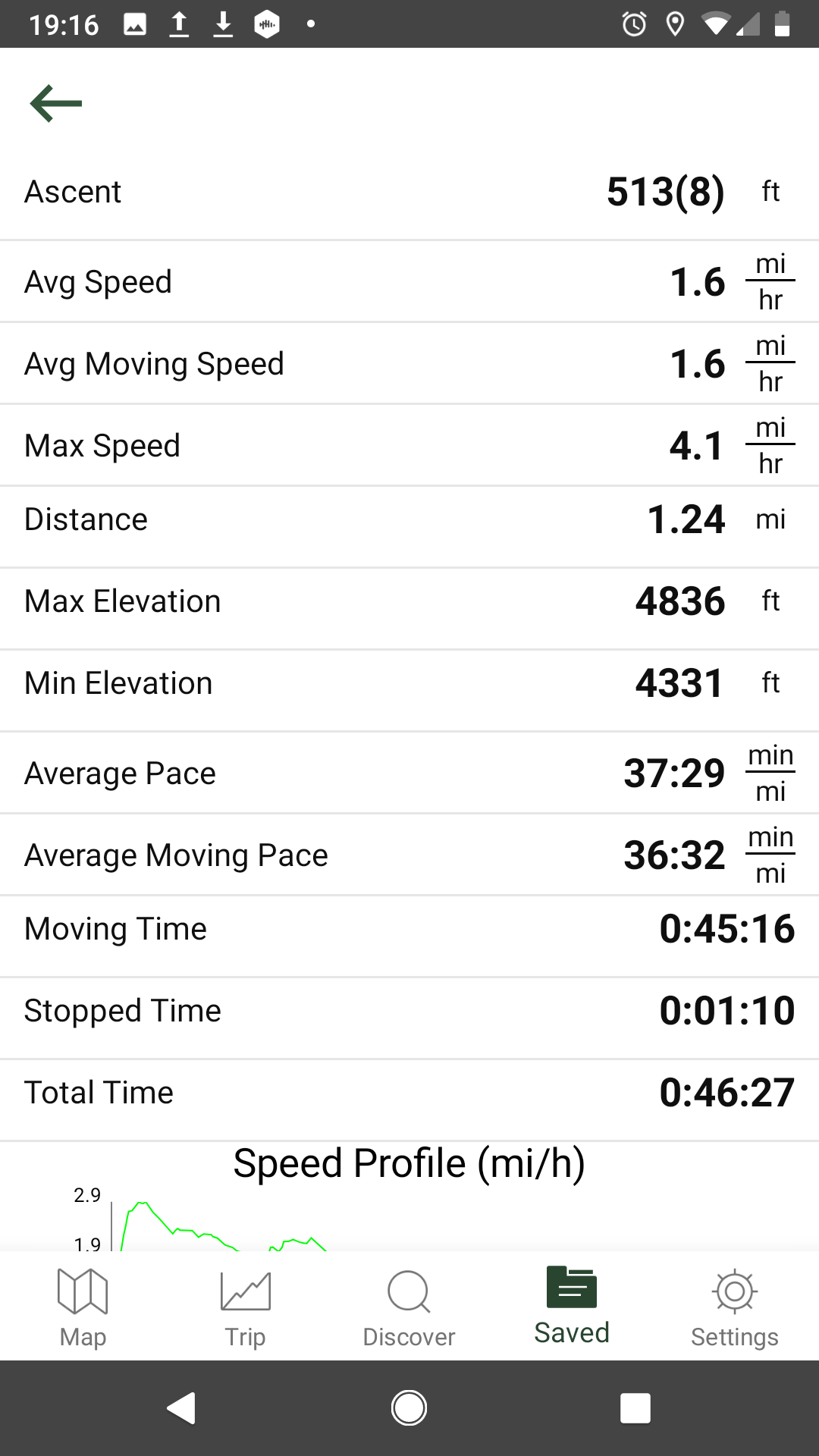Tap the system back button
This screenshot has height=1456, width=819.
(x=182, y=1408)
